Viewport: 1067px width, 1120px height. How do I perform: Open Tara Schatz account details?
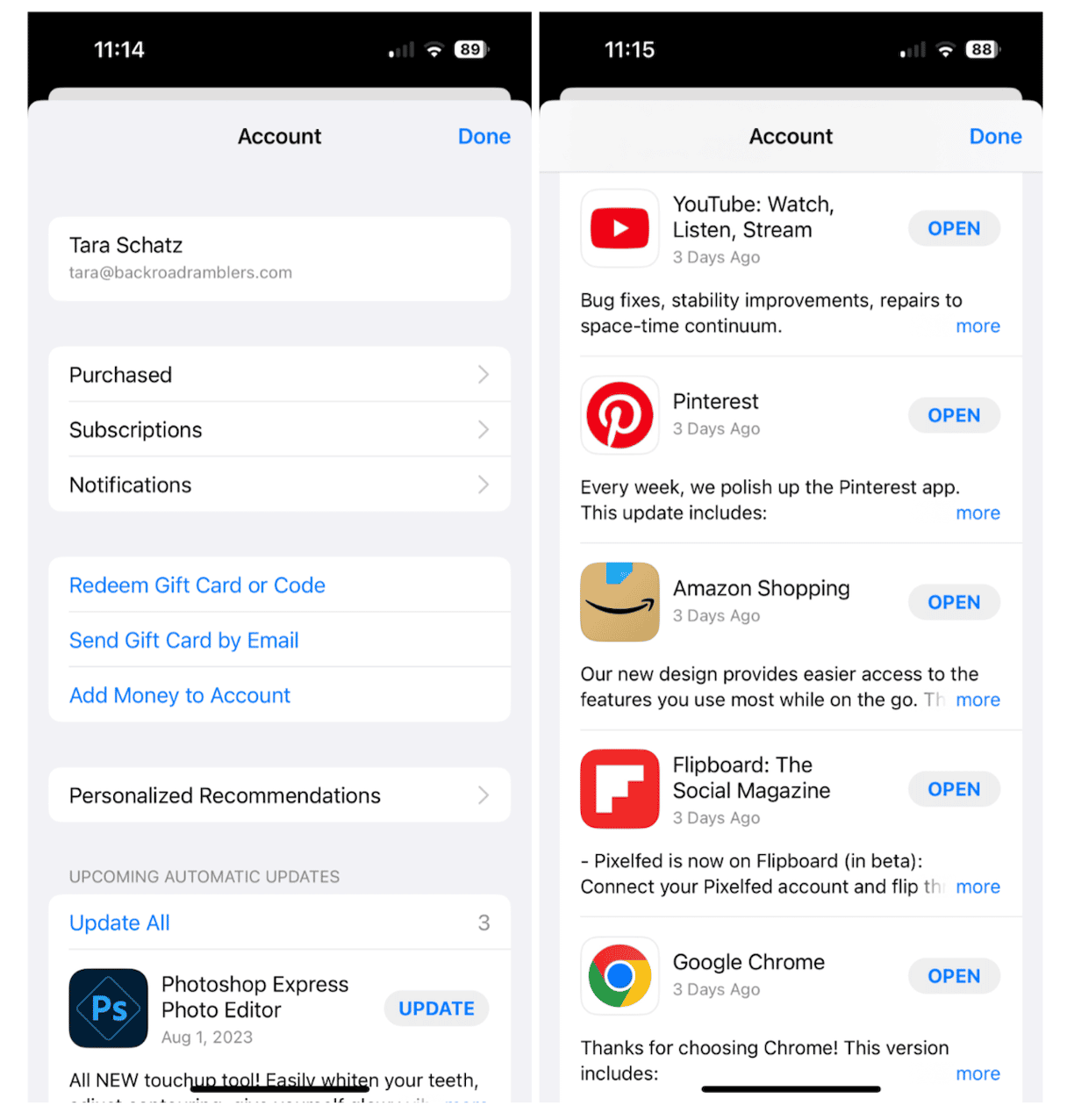[279, 258]
